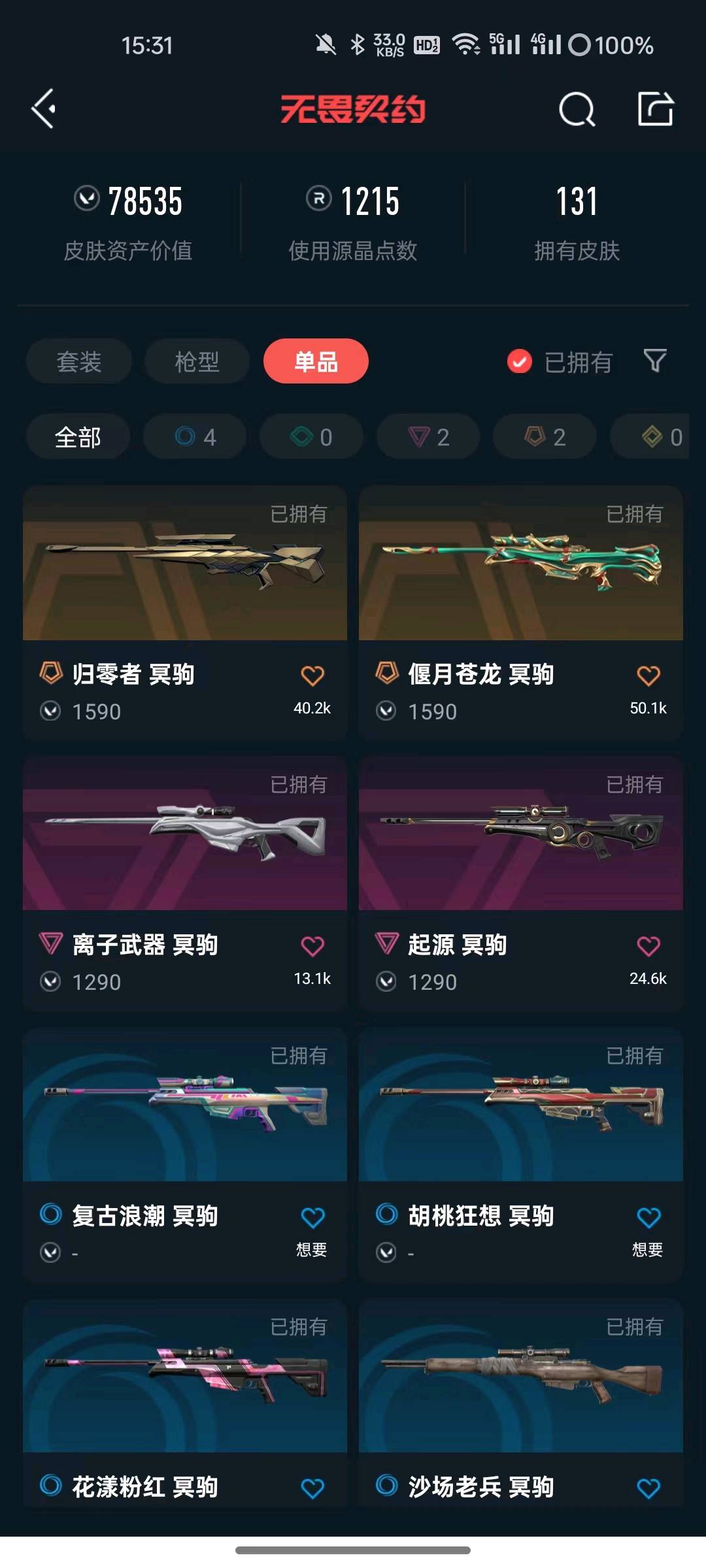Filter by the blue circle tier chip showing 4

pos(195,437)
